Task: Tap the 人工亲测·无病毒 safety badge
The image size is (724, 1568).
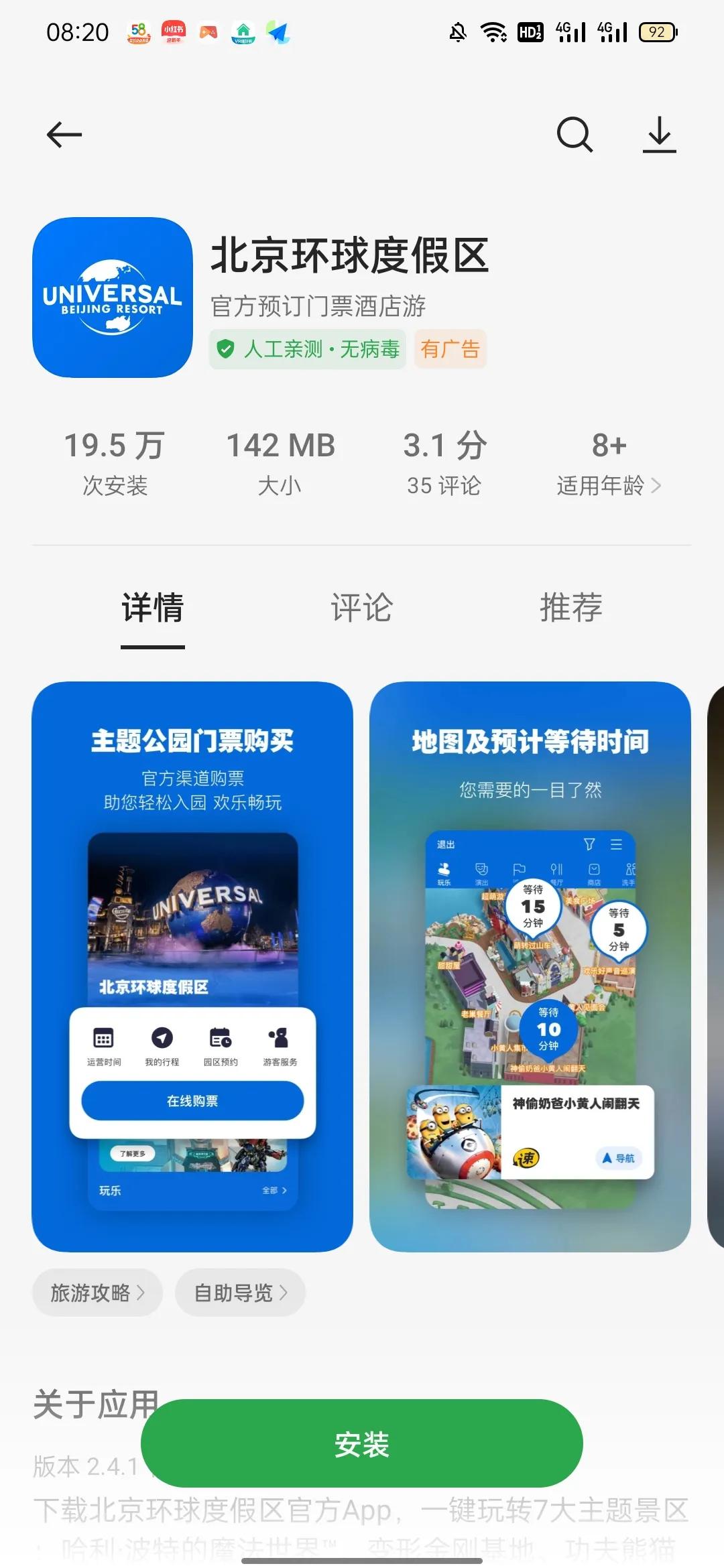Action: (x=308, y=349)
